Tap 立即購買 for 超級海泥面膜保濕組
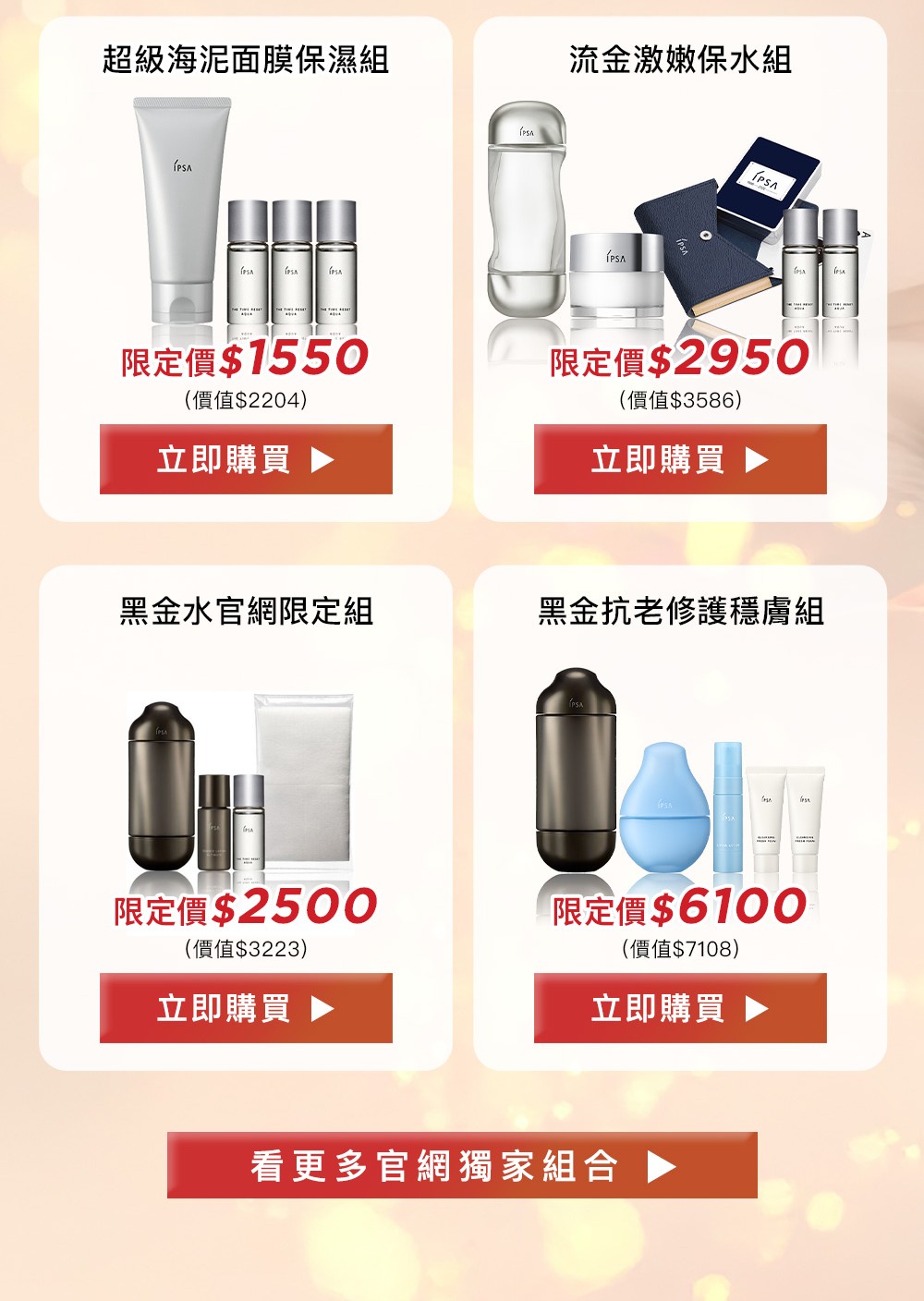This screenshot has height=1301, width=924. point(246,459)
